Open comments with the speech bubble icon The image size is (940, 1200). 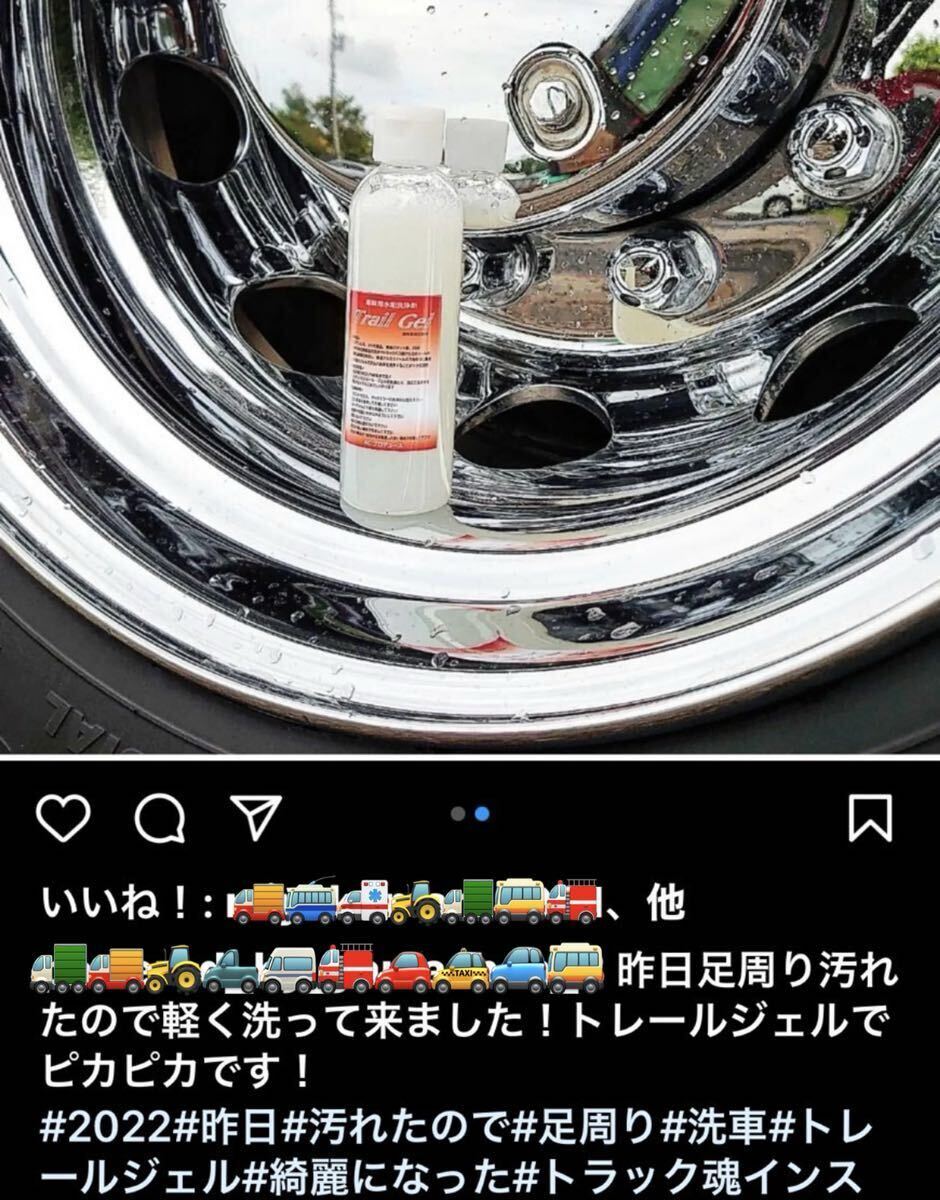click(160, 820)
